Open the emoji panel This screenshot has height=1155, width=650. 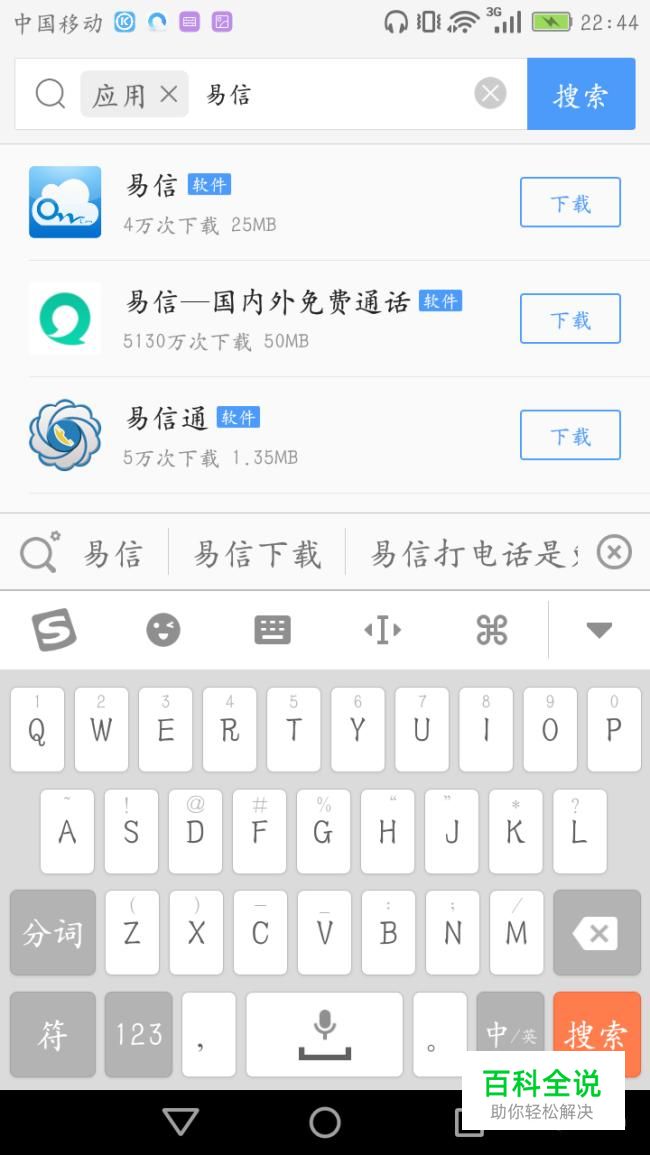coord(163,629)
